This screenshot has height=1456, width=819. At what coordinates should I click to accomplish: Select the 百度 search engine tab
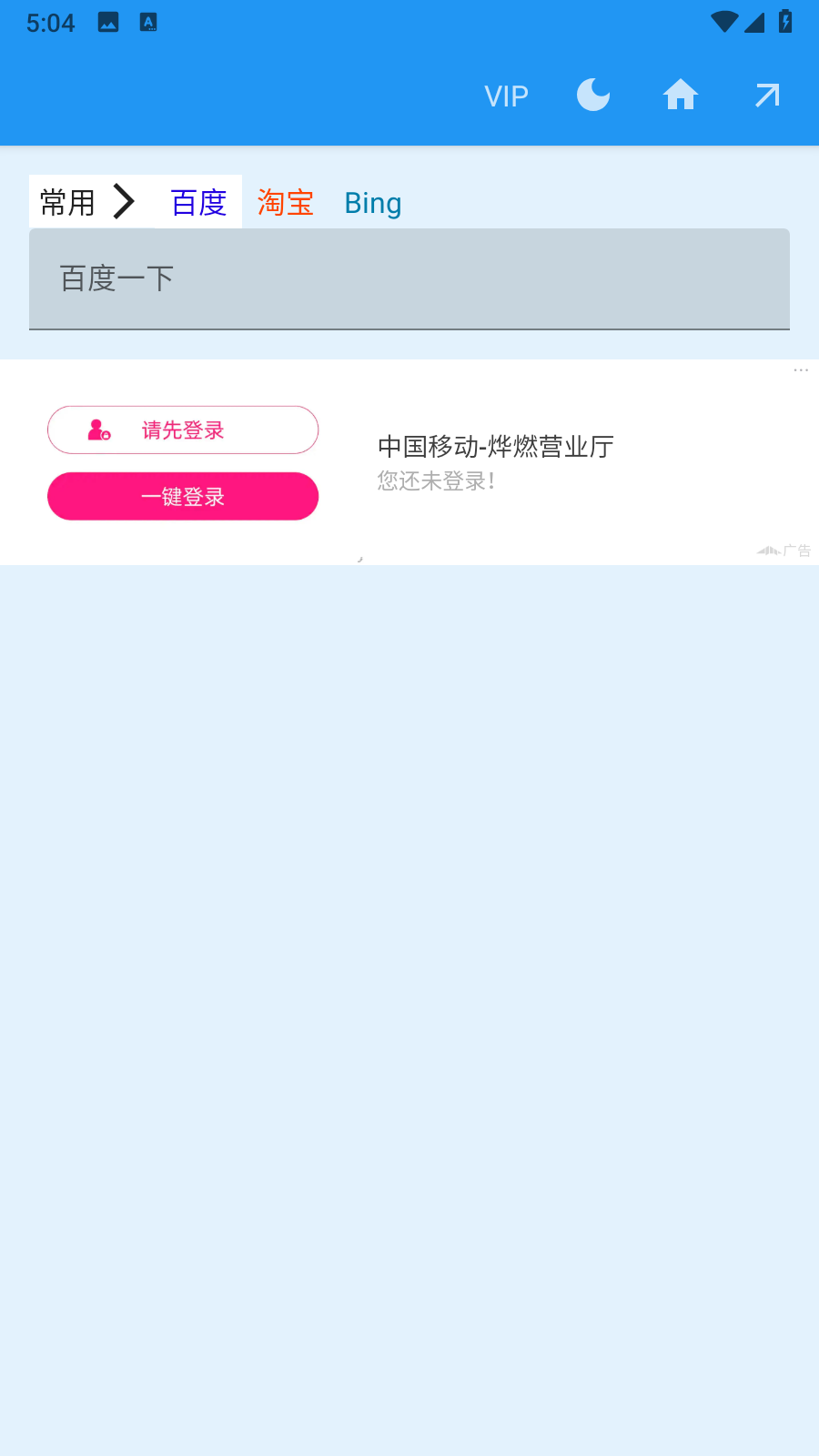[x=198, y=202]
